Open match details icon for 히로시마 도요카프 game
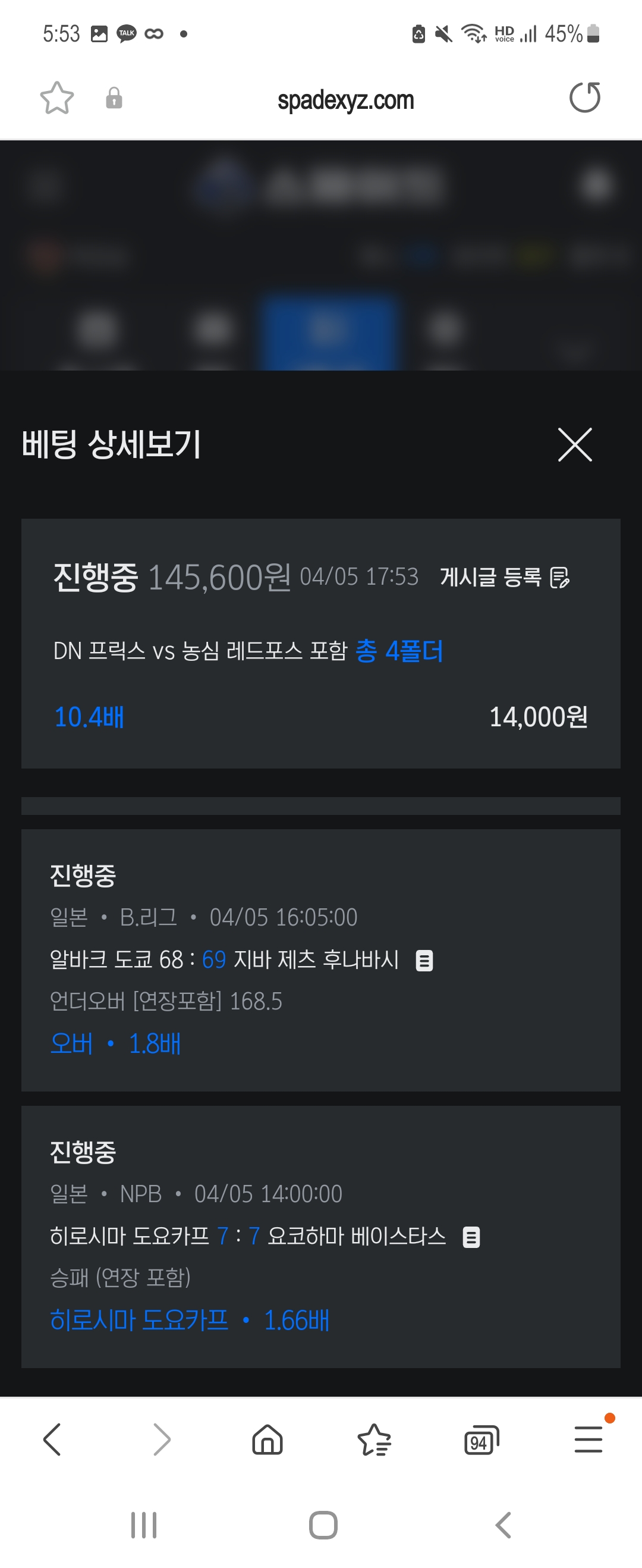Image resolution: width=642 pixels, height=1568 pixels. pos(471,1237)
